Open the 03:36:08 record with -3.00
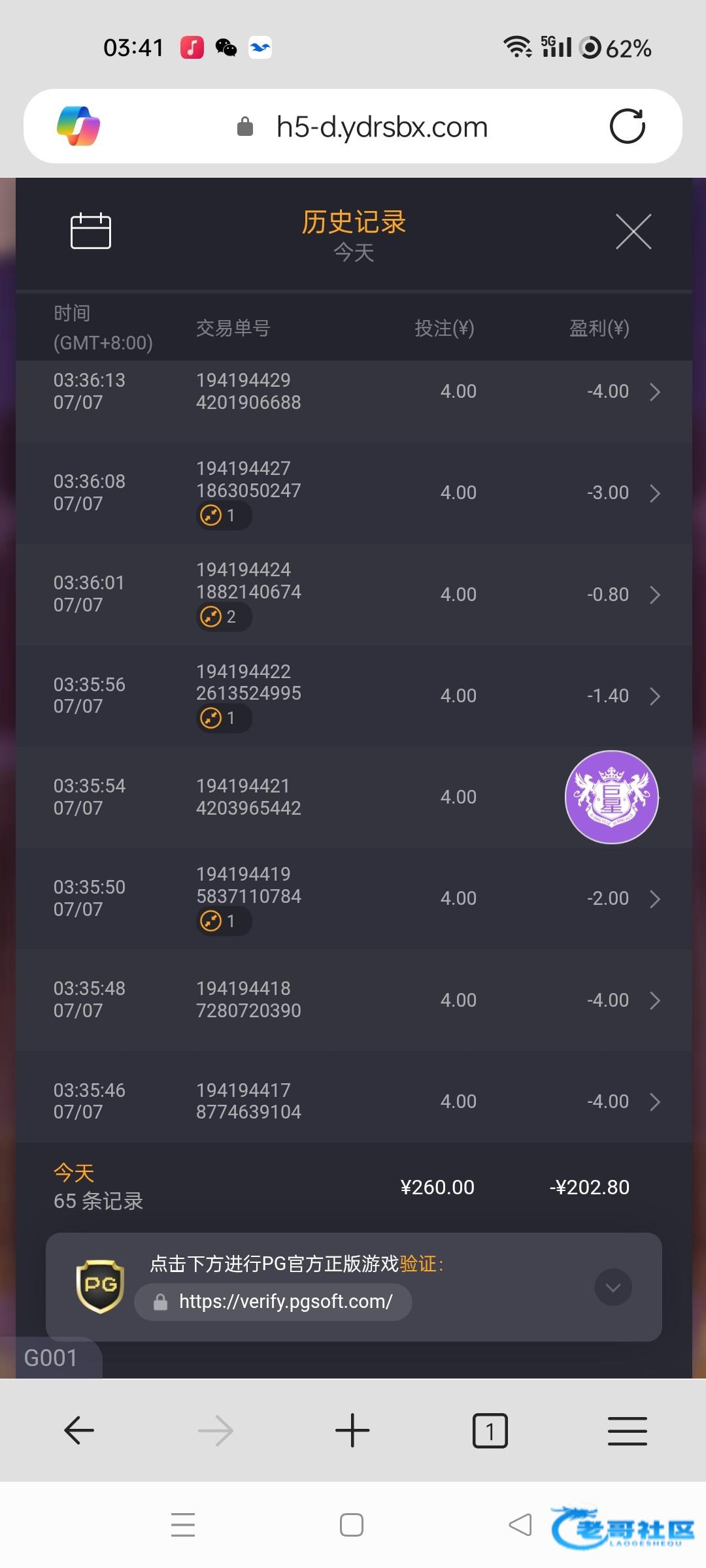The height and width of the screenshot is (1568, 706). 354,493
